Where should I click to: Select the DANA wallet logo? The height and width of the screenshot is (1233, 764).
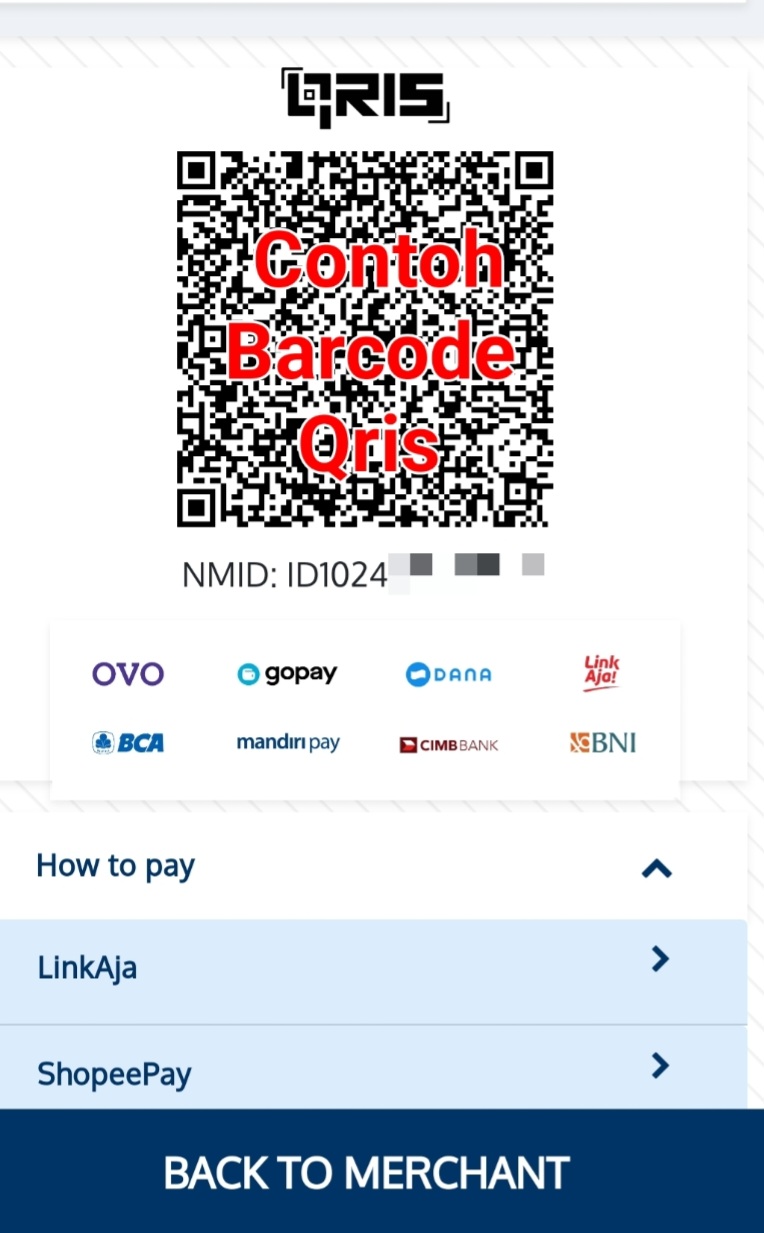pyautogui.click(x=448, y=673)
